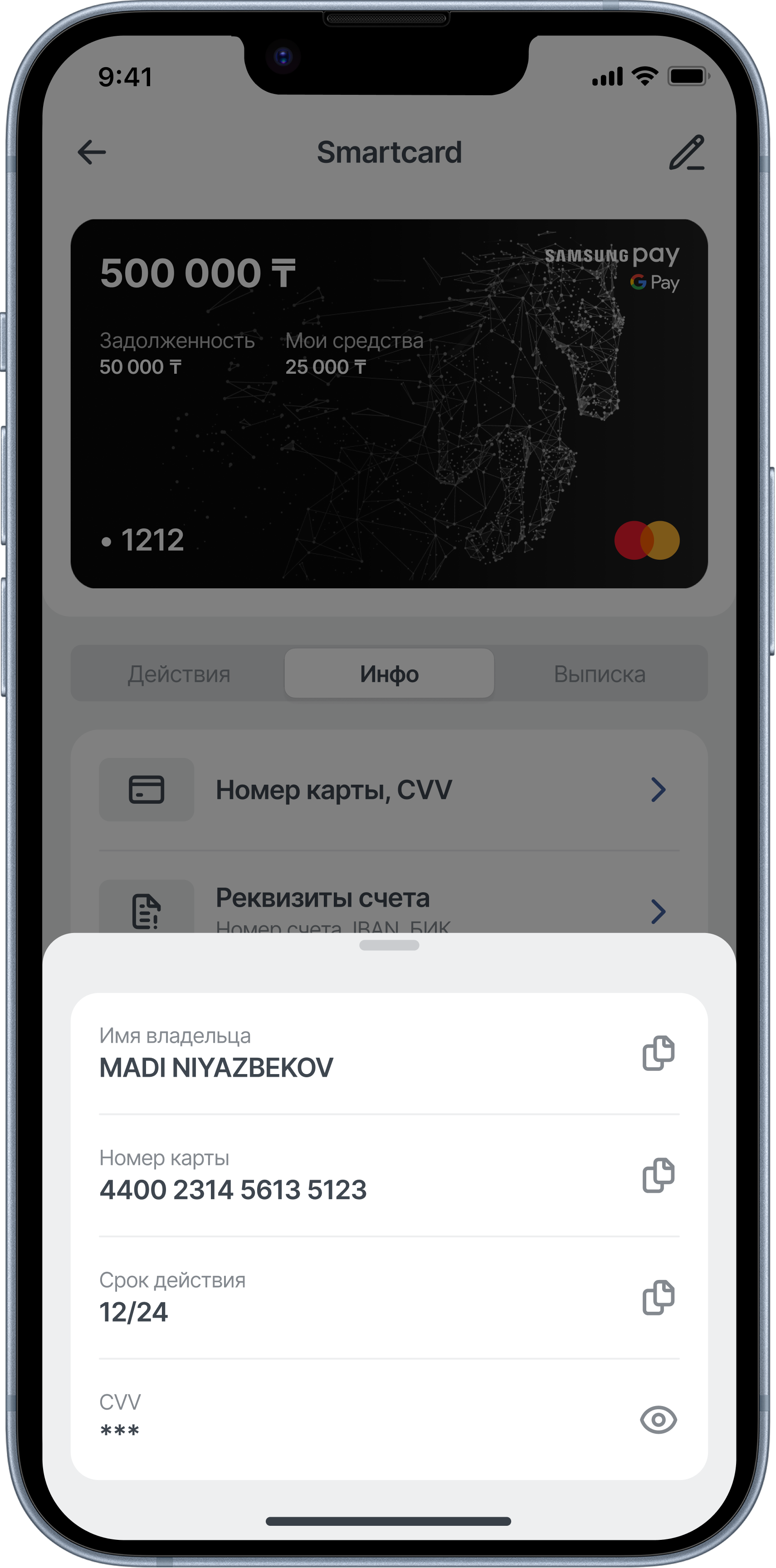This screenshot has height=1568, width=776.
Task: Edit the Smartcard with pencil icon
Action: click(x=687, y=153)
